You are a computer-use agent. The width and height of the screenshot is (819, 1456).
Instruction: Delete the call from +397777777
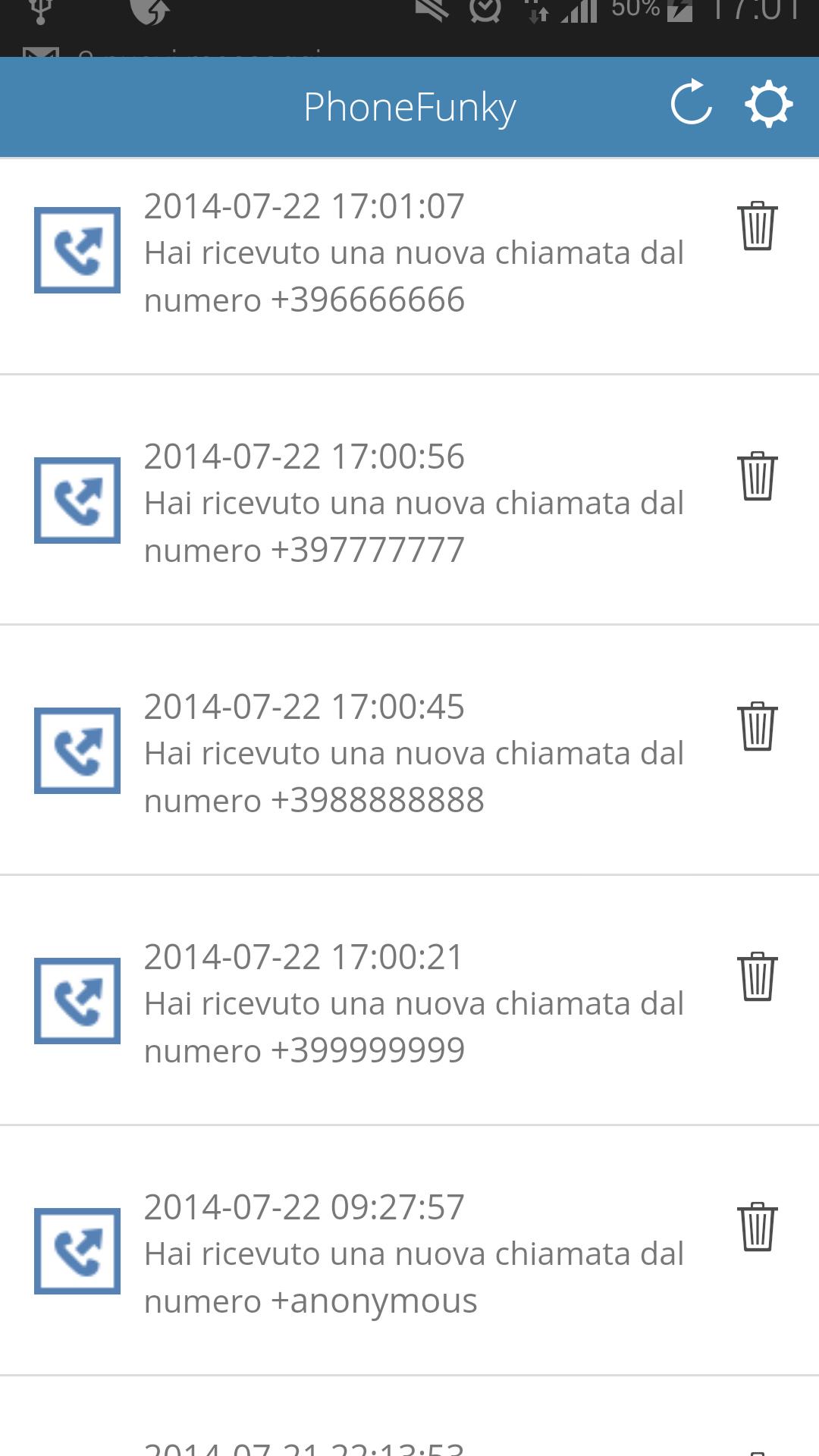pos(757,475)
